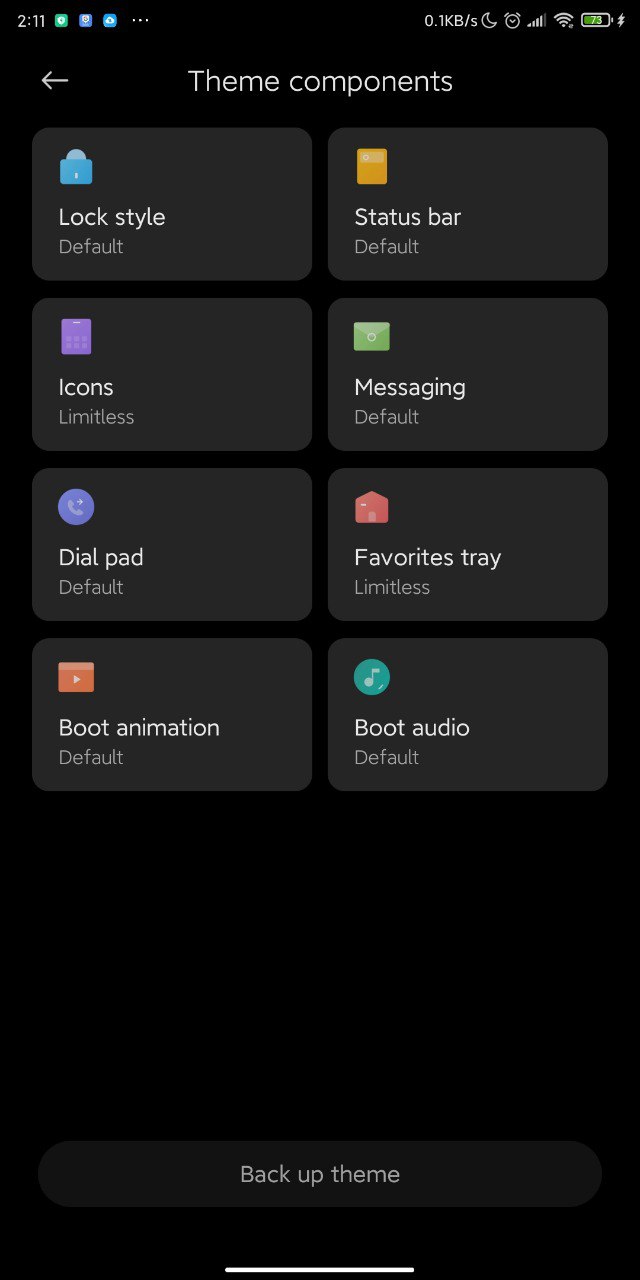This screenshot has width=640, height=1280.
Task: Select the Boot audio component
Action: 468,714
